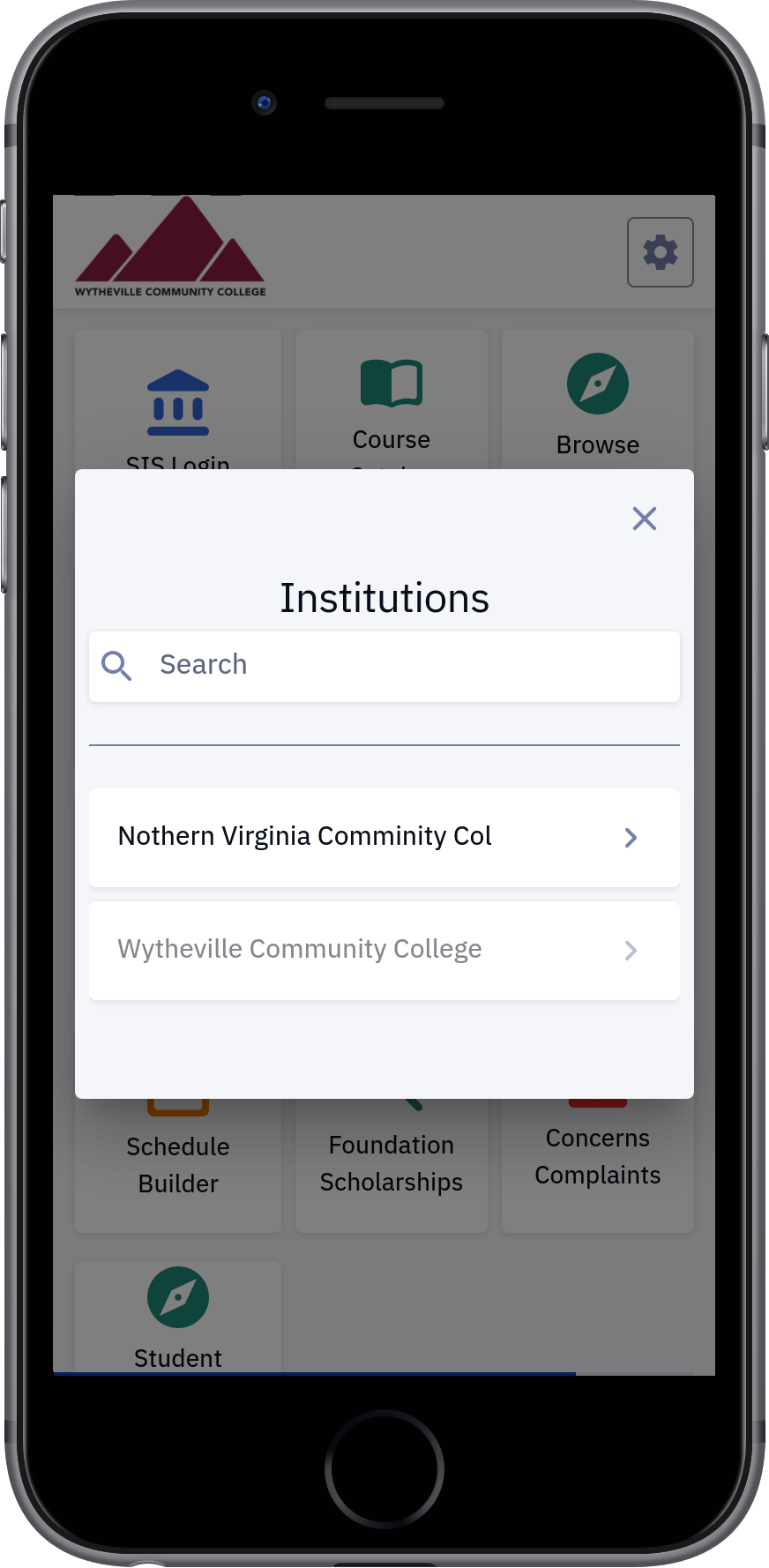
Task: Close the Institutions dialog
Action: coord(645,519)
